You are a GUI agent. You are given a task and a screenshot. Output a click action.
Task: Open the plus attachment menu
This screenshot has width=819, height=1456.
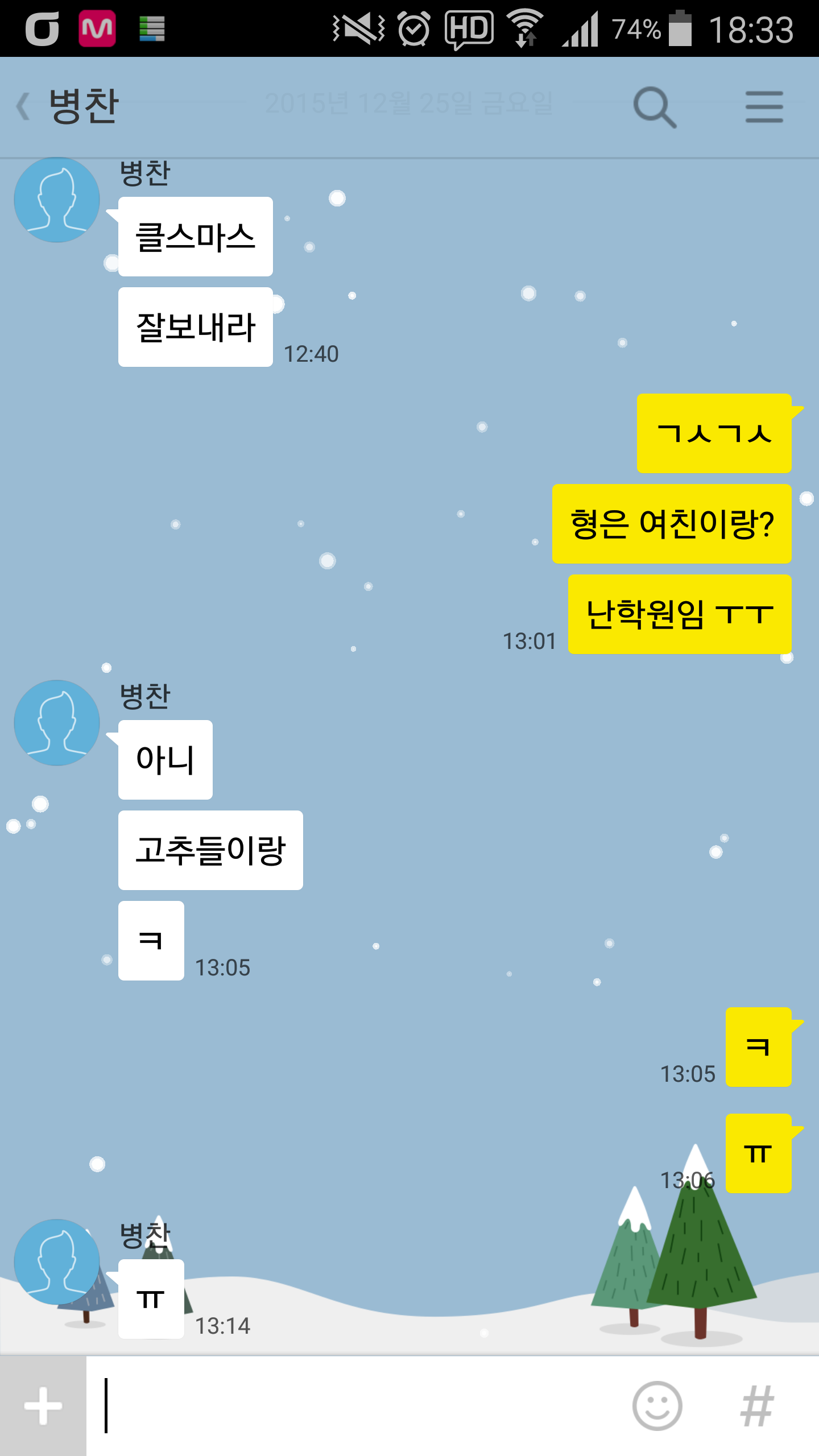(43, 1406)
